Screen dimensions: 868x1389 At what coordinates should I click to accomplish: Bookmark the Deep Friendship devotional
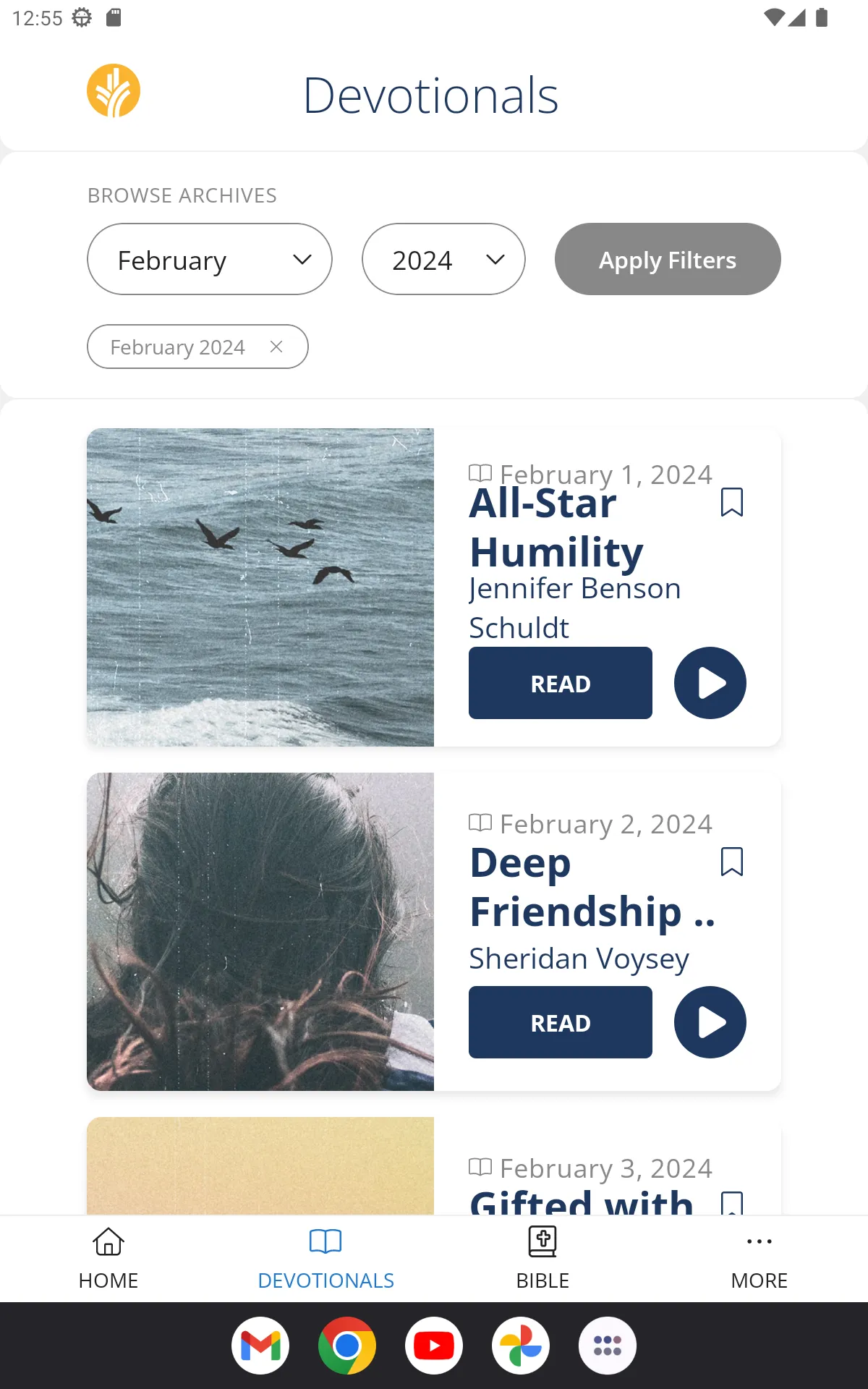click(732, 861)
